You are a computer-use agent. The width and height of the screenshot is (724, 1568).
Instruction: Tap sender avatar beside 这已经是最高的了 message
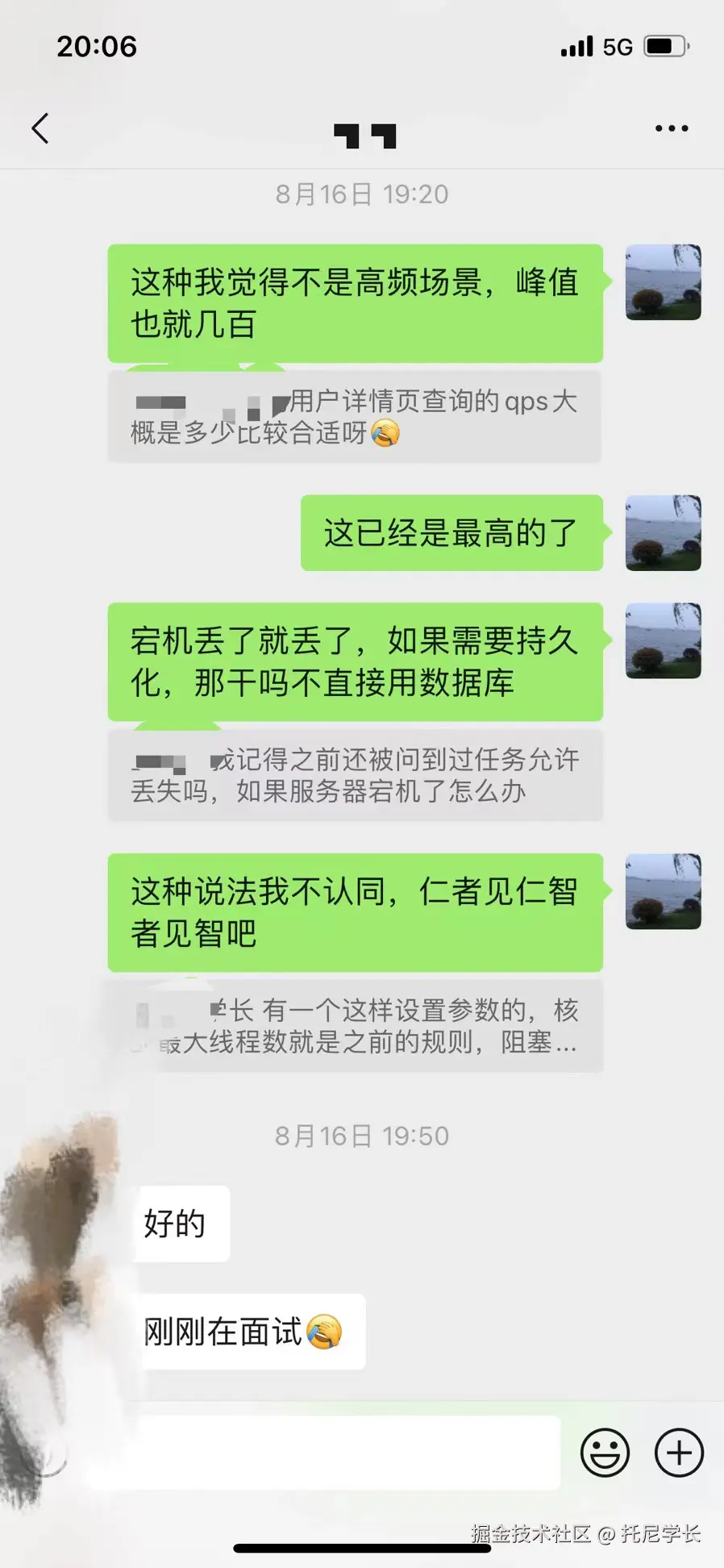[663, 533]
